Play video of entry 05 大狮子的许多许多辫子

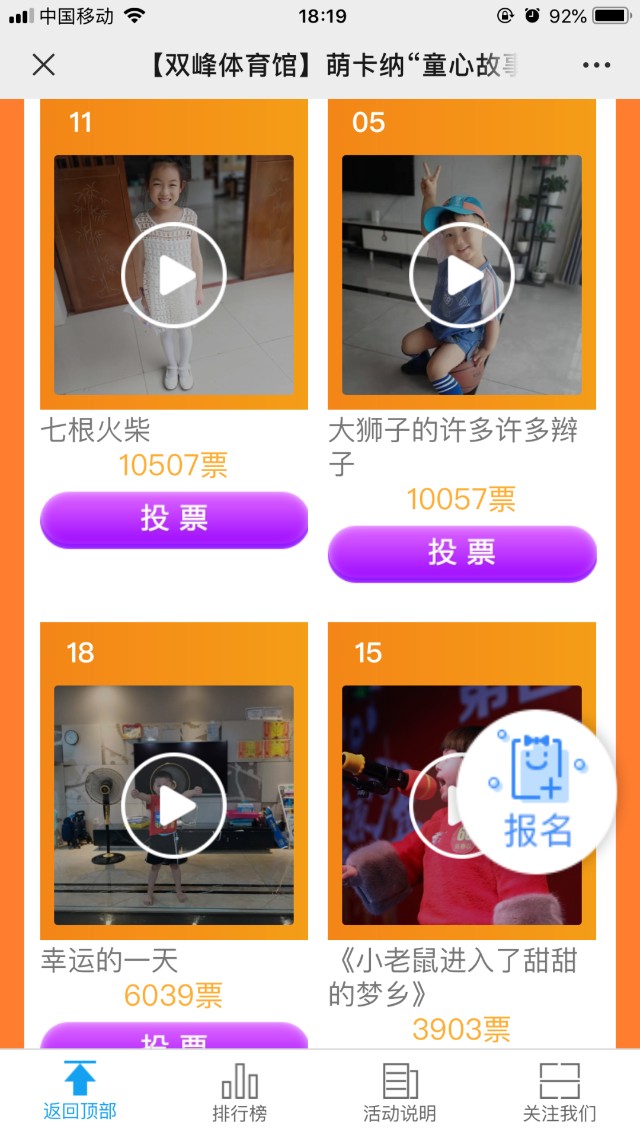click(x=461, y=275)
